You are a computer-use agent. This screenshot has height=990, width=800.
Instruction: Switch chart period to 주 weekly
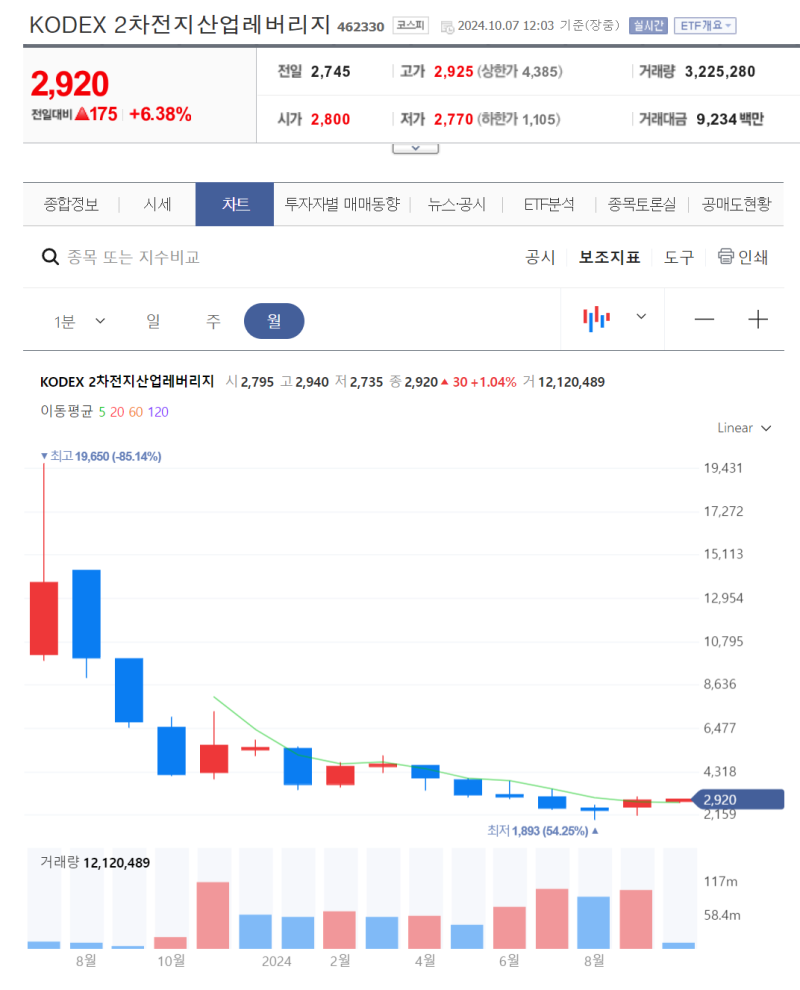(x=213, y=320)
